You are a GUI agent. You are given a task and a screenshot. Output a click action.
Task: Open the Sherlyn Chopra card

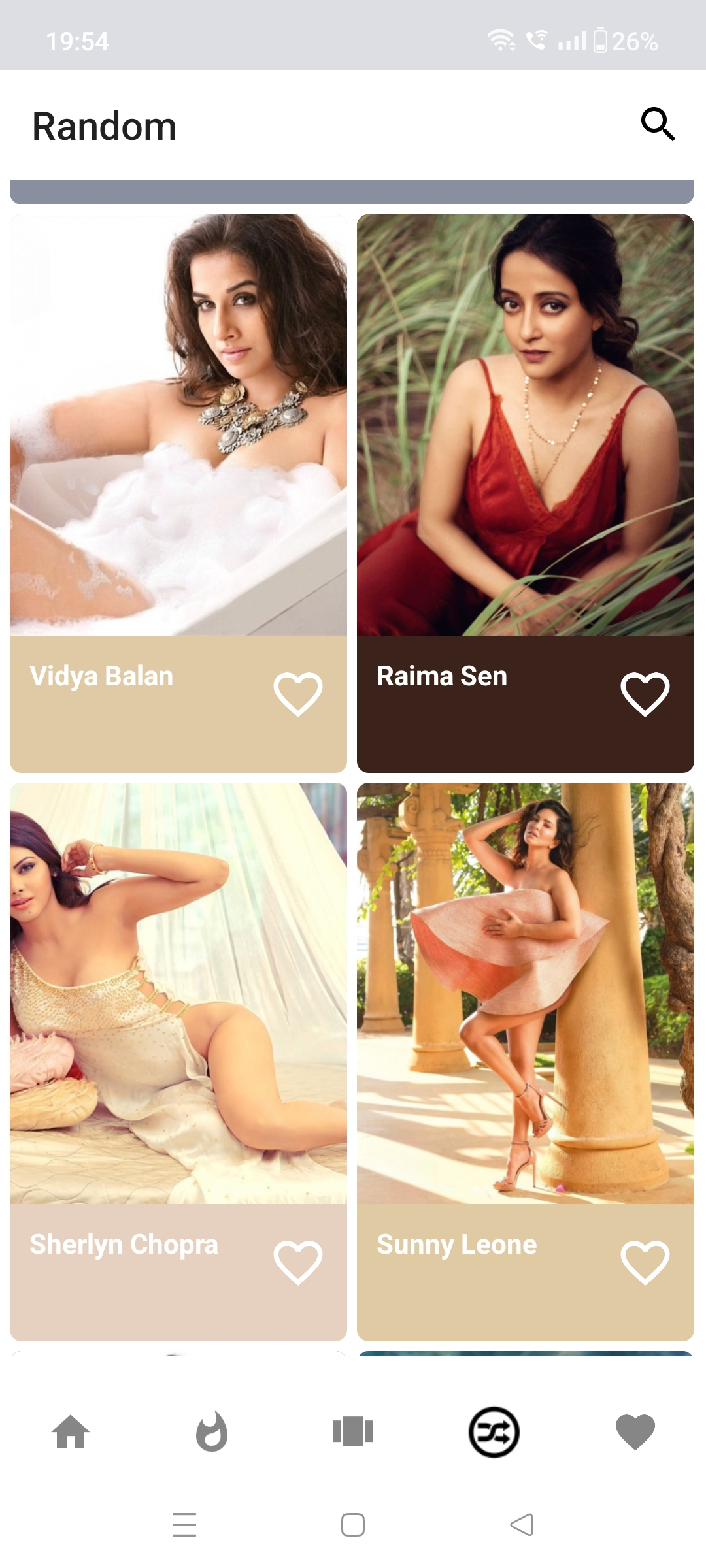click(178, 993)
